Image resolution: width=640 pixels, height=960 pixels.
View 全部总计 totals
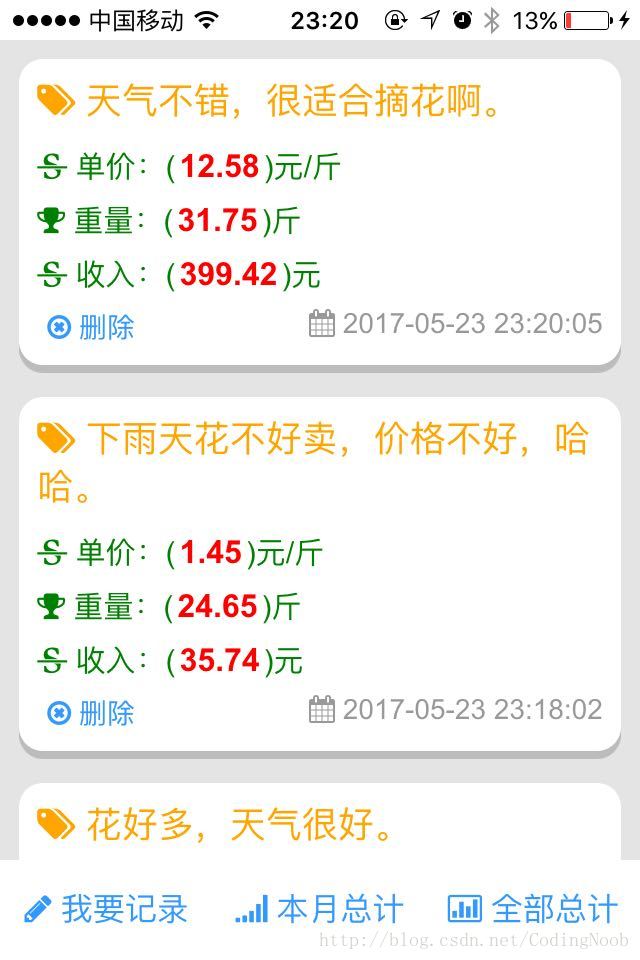point(533,909)
